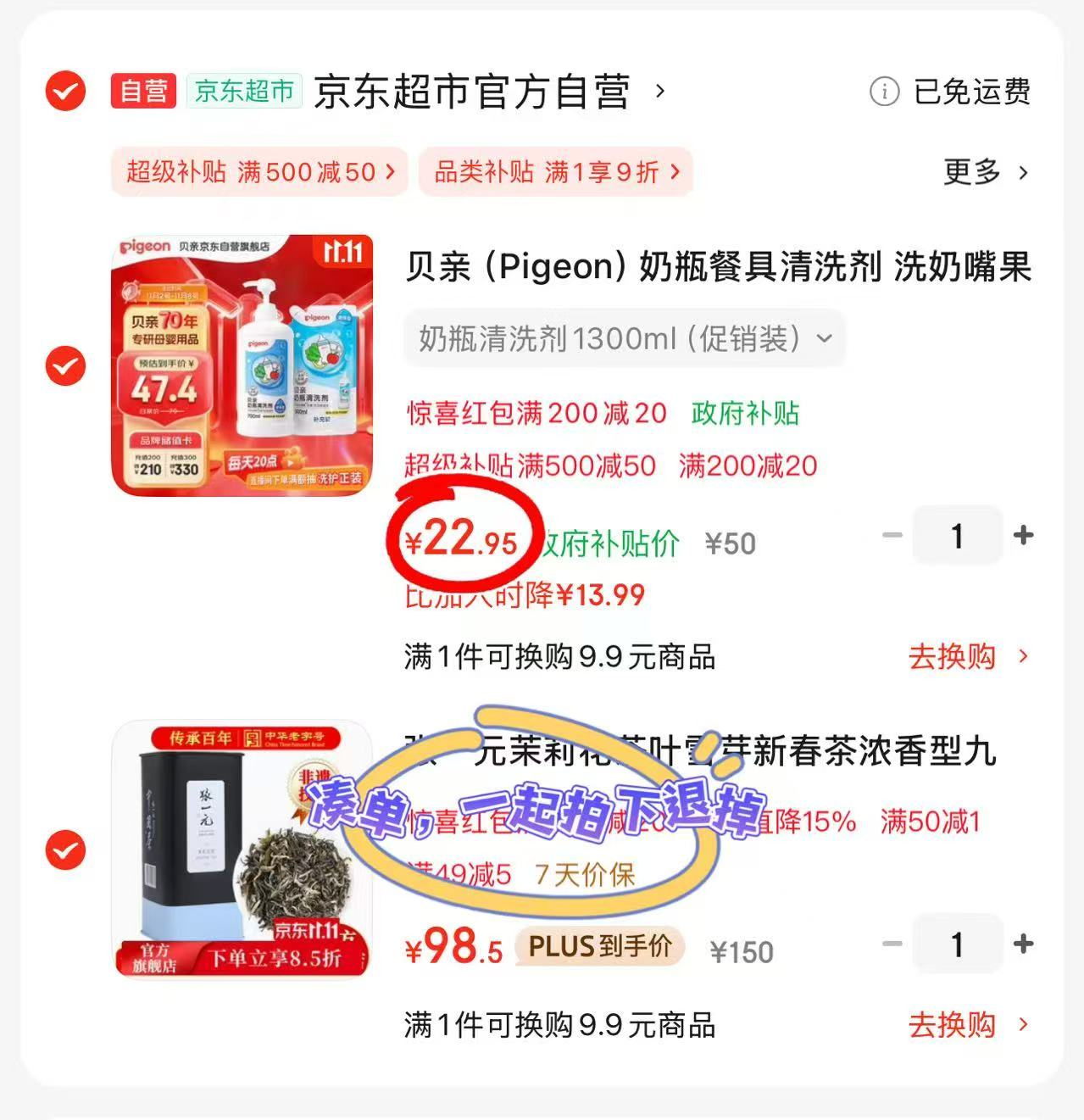Tap the info icon beside 已免运费

coord(884,93)
